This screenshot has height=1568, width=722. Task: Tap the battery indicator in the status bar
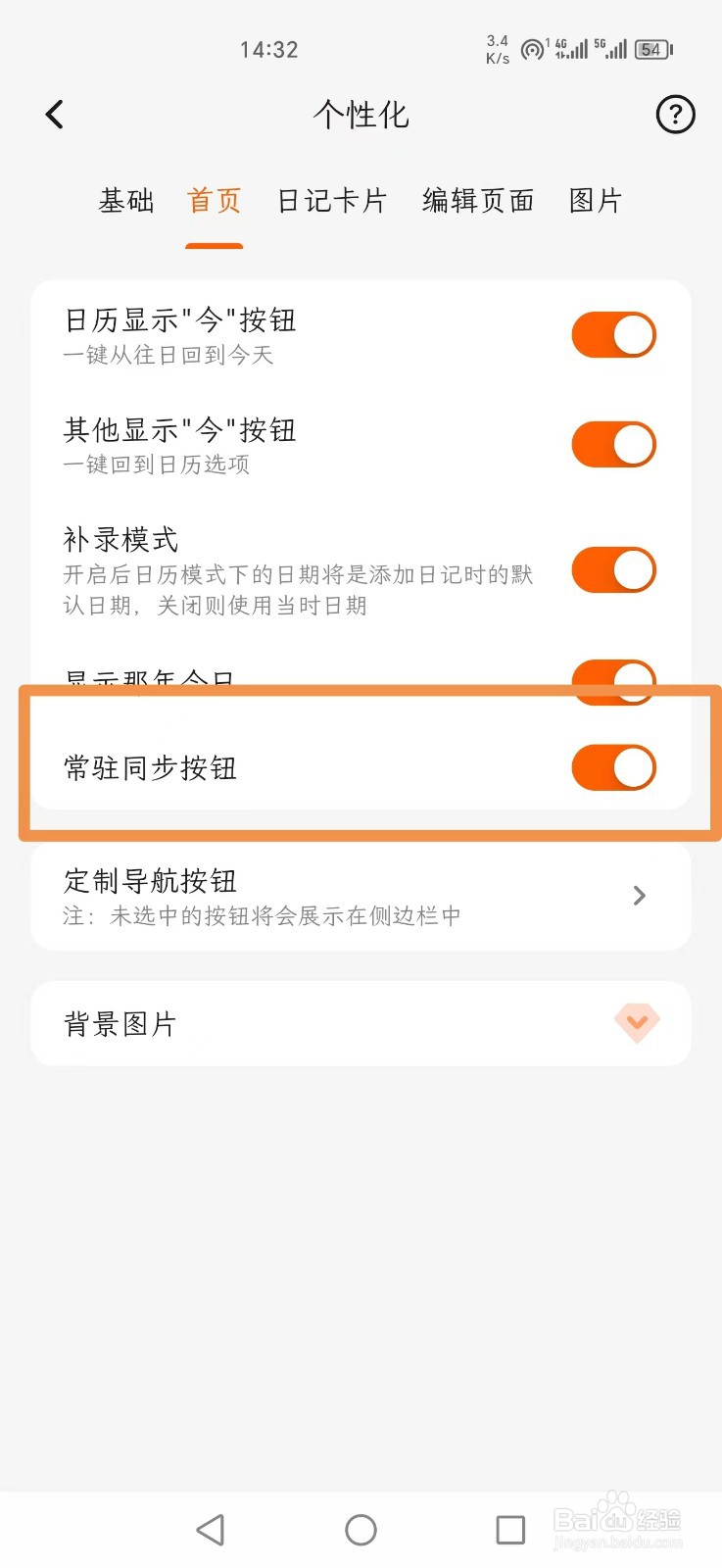(x=650, y=49)
